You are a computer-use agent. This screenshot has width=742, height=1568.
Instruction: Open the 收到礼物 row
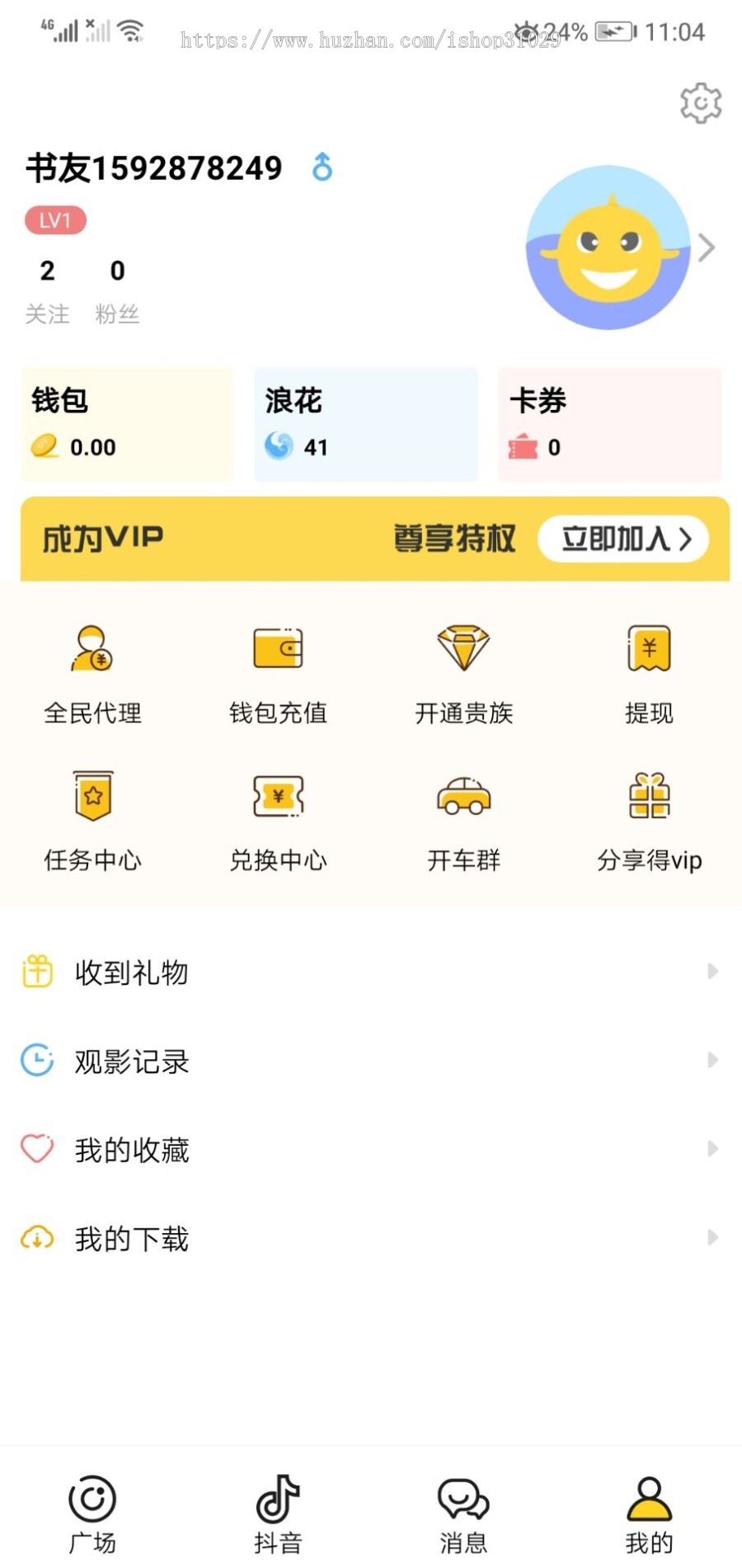click(371, 972)
